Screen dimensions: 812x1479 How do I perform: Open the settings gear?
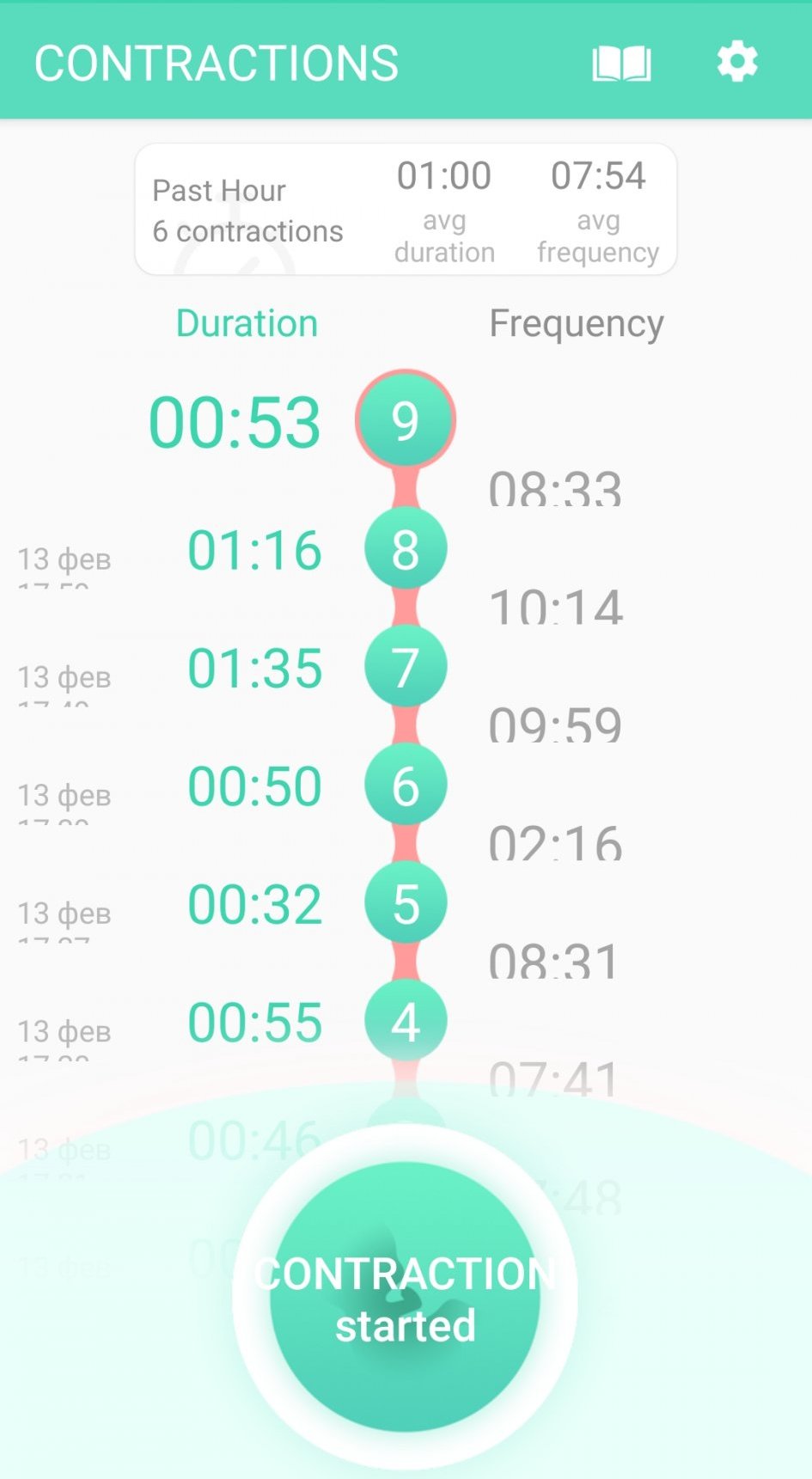pyautogui.click(x=737, y=62)
